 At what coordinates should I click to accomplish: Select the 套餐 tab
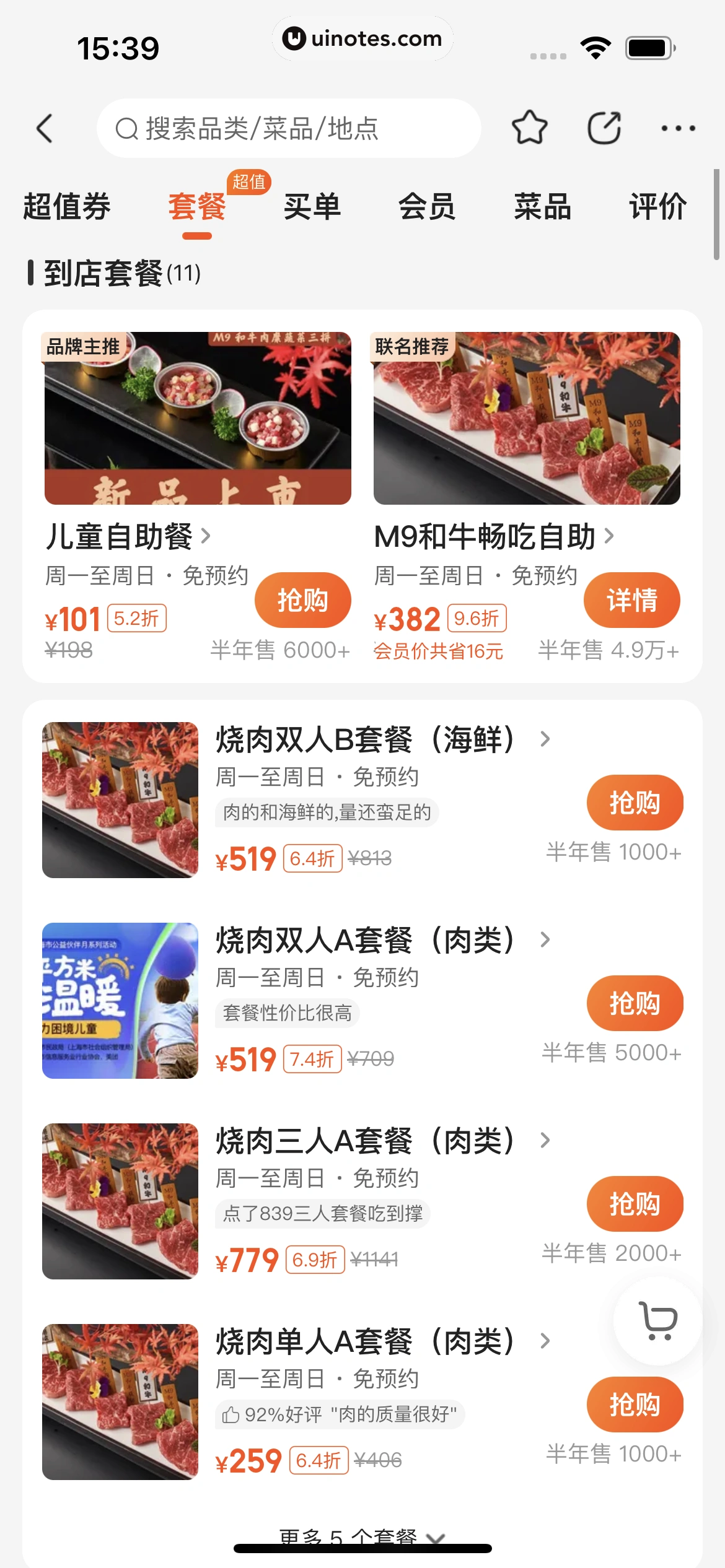(197, 206)
